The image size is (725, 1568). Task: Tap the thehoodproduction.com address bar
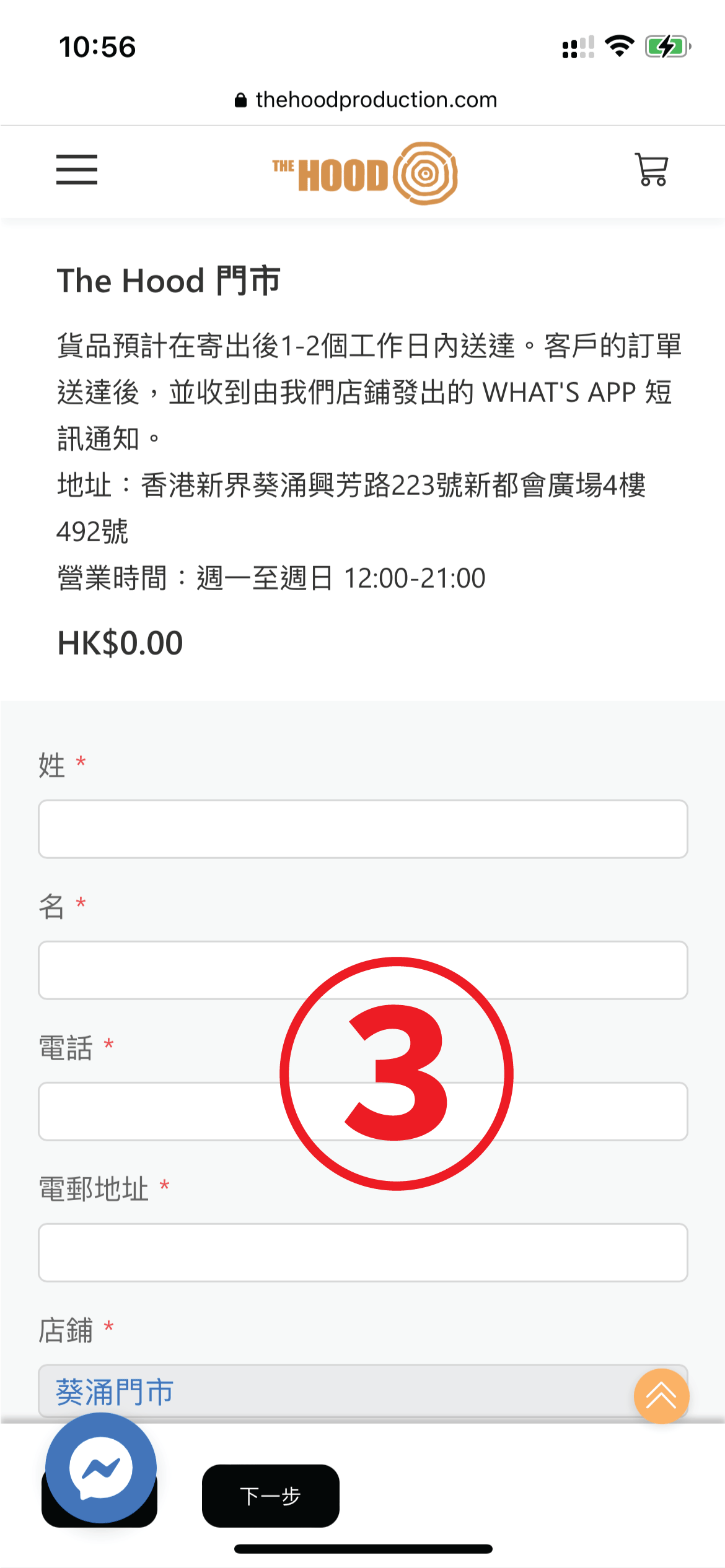(366, 100)
